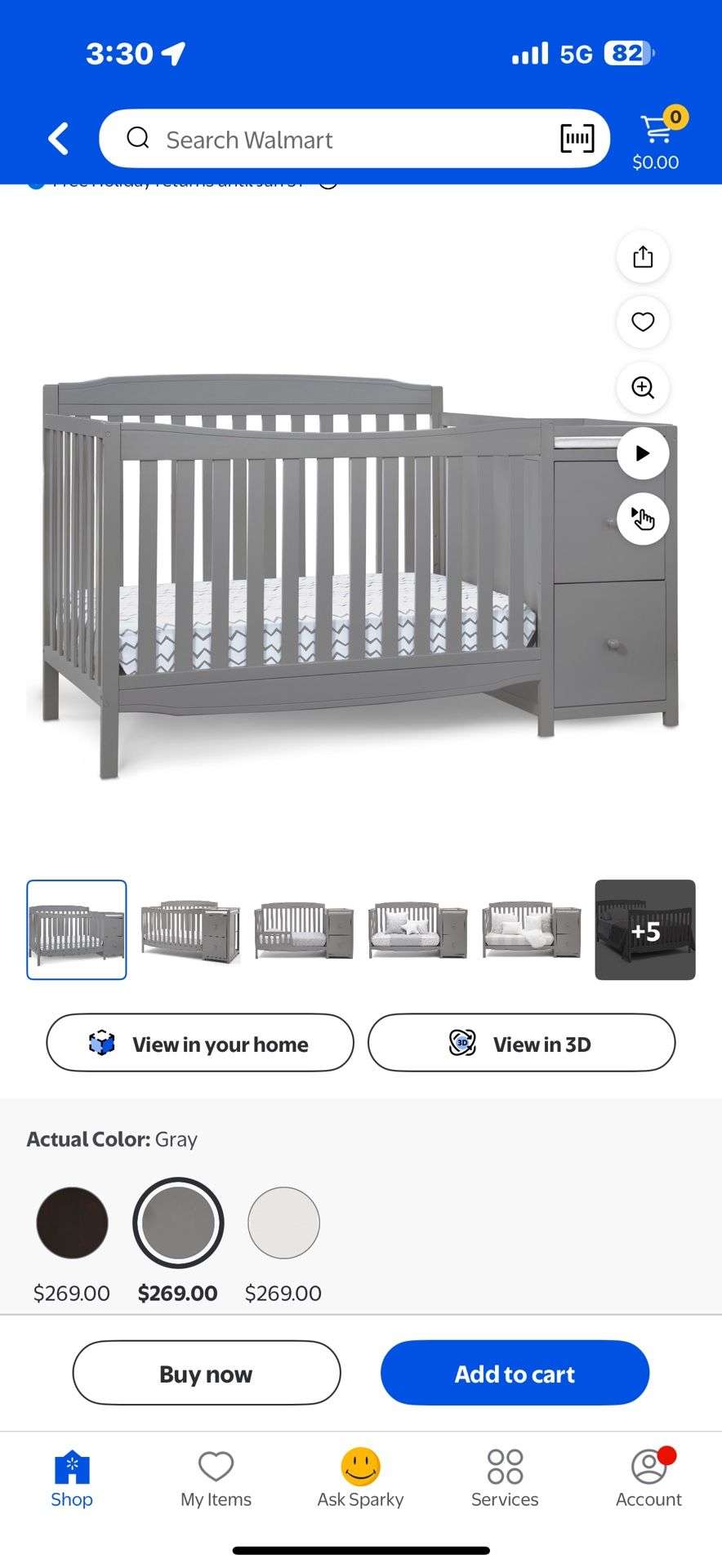Zoom into the product image
Image resolution: width=722 pixels, height=1568 pixels.
643,388
